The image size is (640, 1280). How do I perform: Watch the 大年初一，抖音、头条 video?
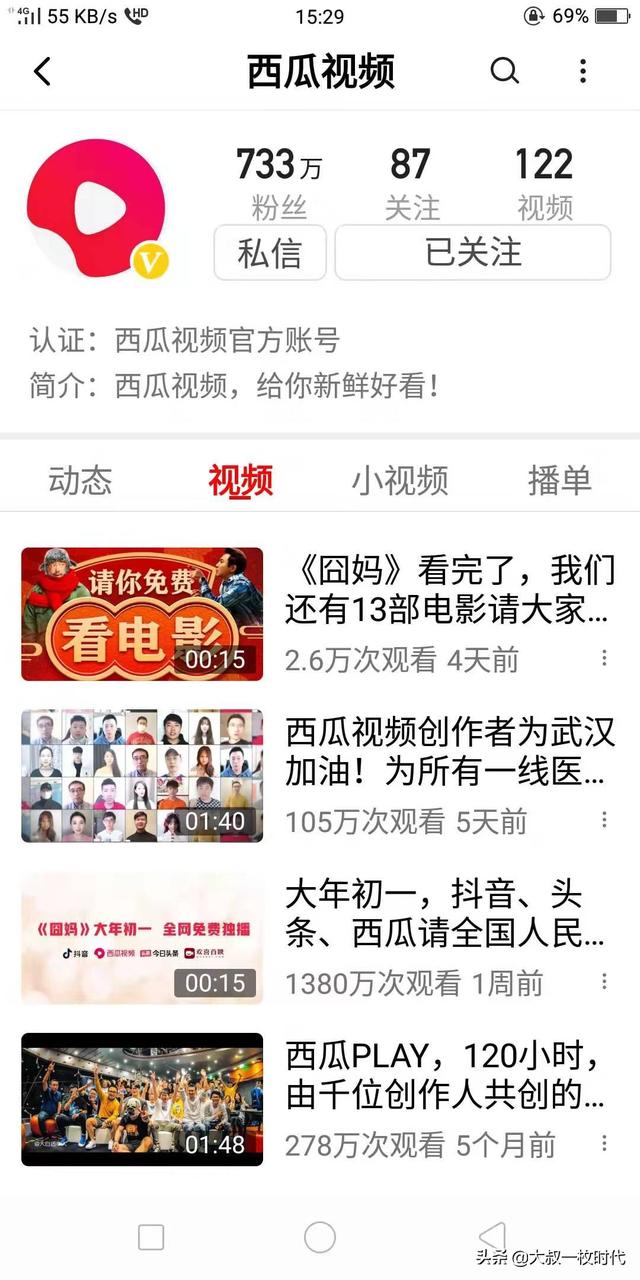tap(142, 938)
